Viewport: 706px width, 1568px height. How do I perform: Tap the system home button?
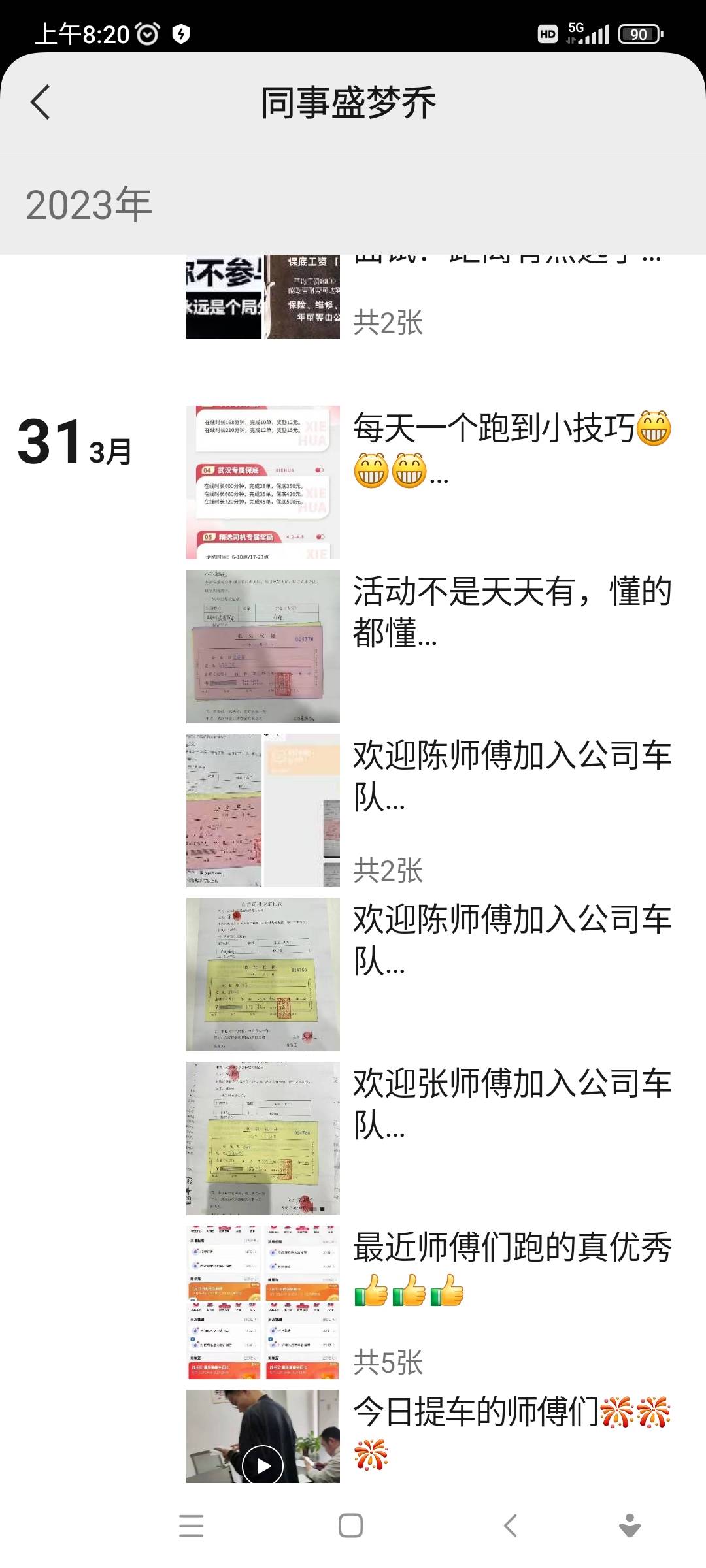(351, 1526)
